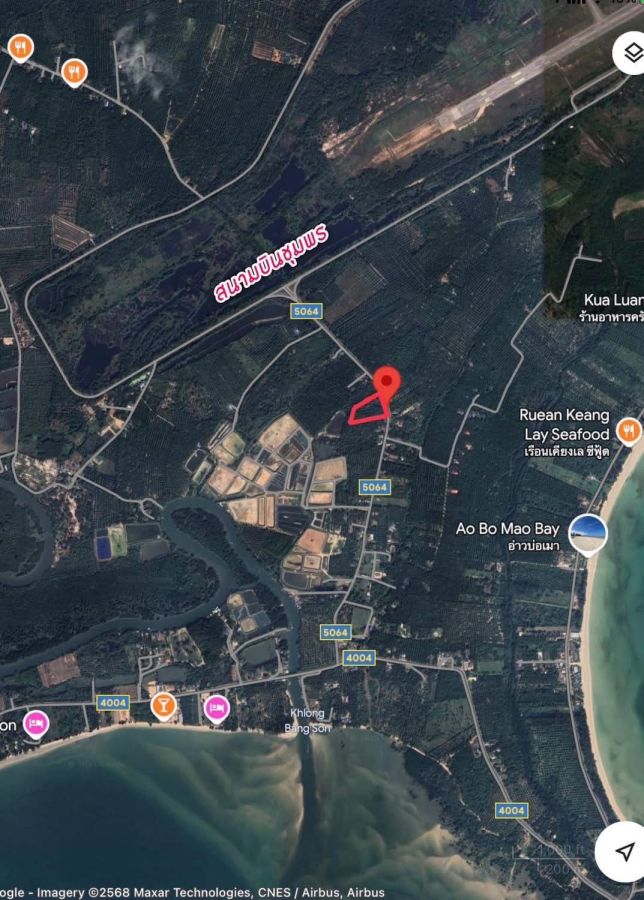644x900 pixels.
Task: Open Ao Bo Mao Bay beach marker
Action: point(587,533)
